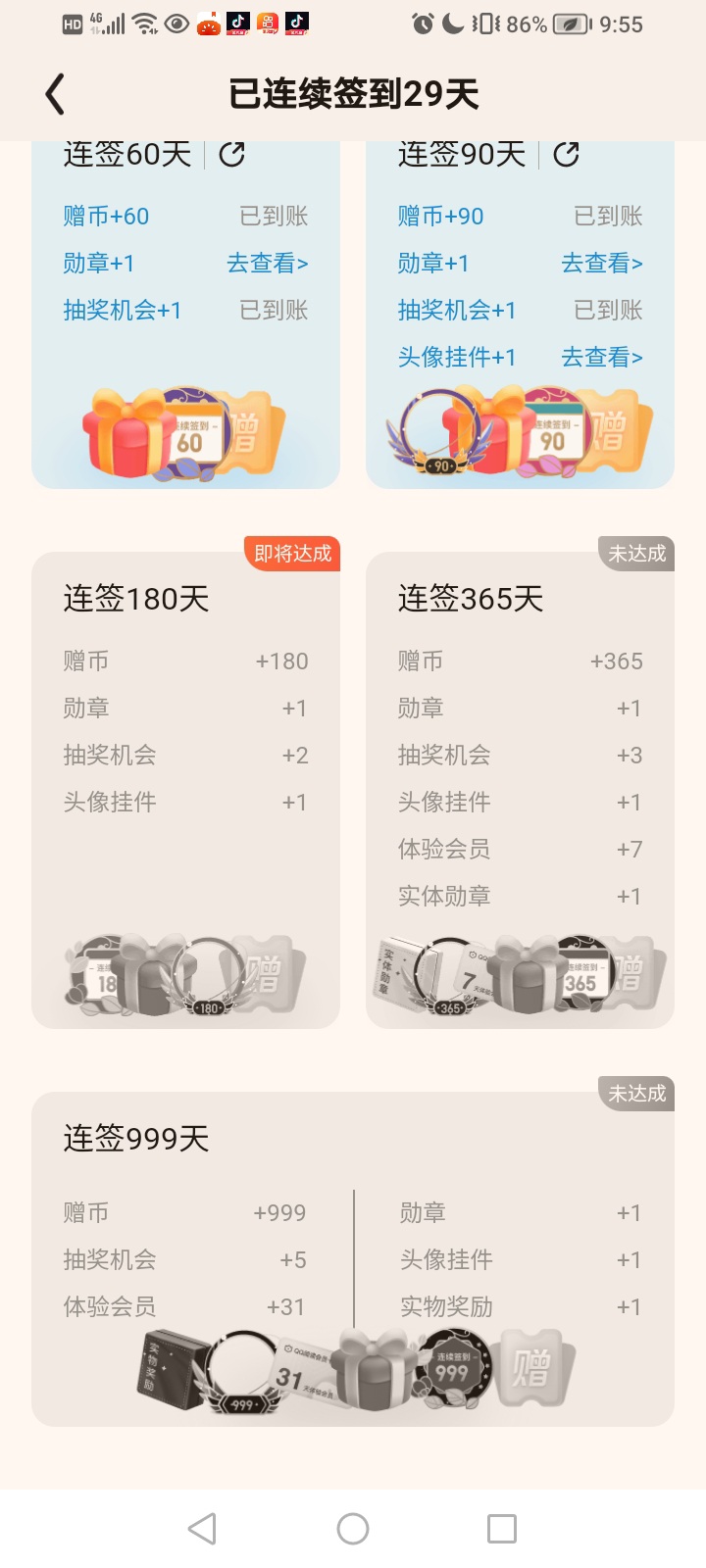Share the 连签90天 reward card
This screenshot has height=1568, width=706.
click(566, 154)
